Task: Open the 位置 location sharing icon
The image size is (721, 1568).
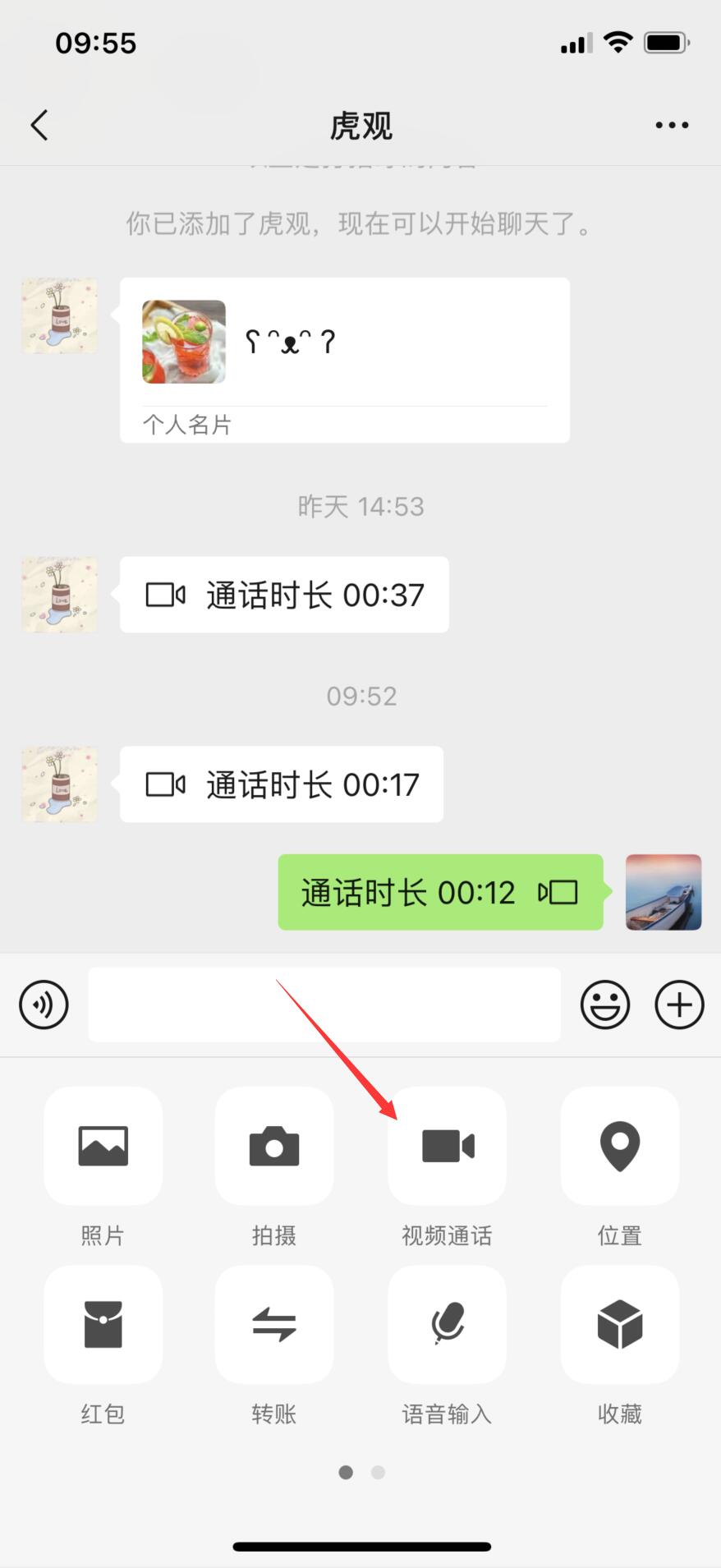Action: tap(620, 1146)
